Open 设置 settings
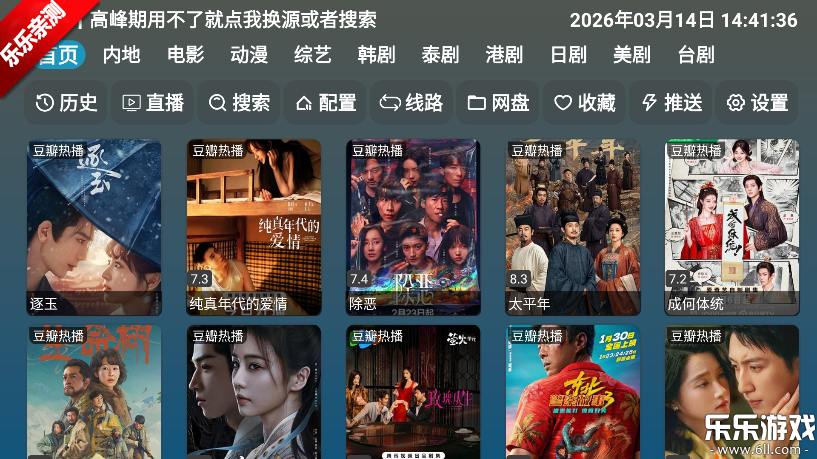Image resolution: width=817 pixels, height=459 pixels. tap(757, 103)
